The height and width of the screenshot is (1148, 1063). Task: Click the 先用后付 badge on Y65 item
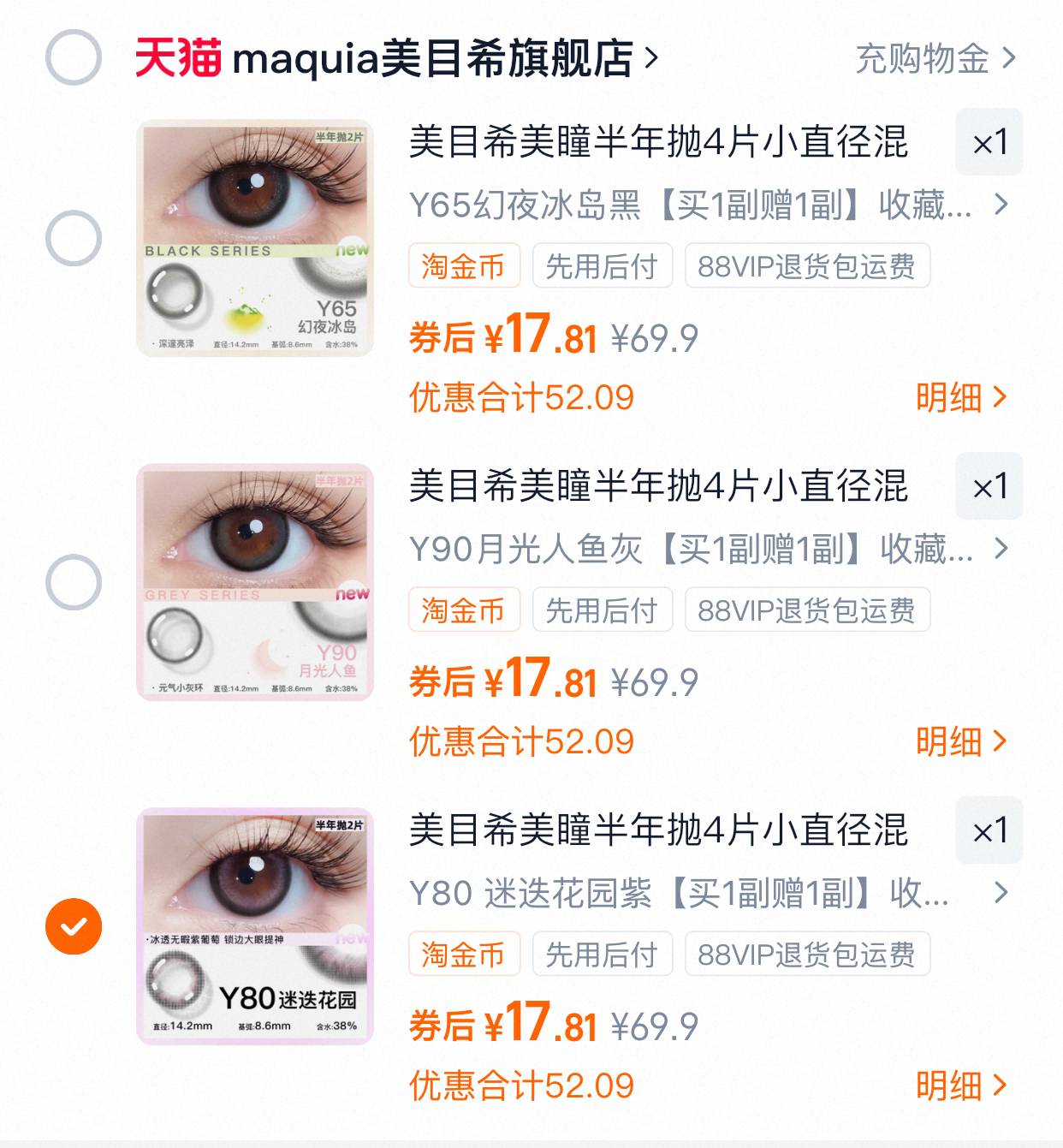603,266
